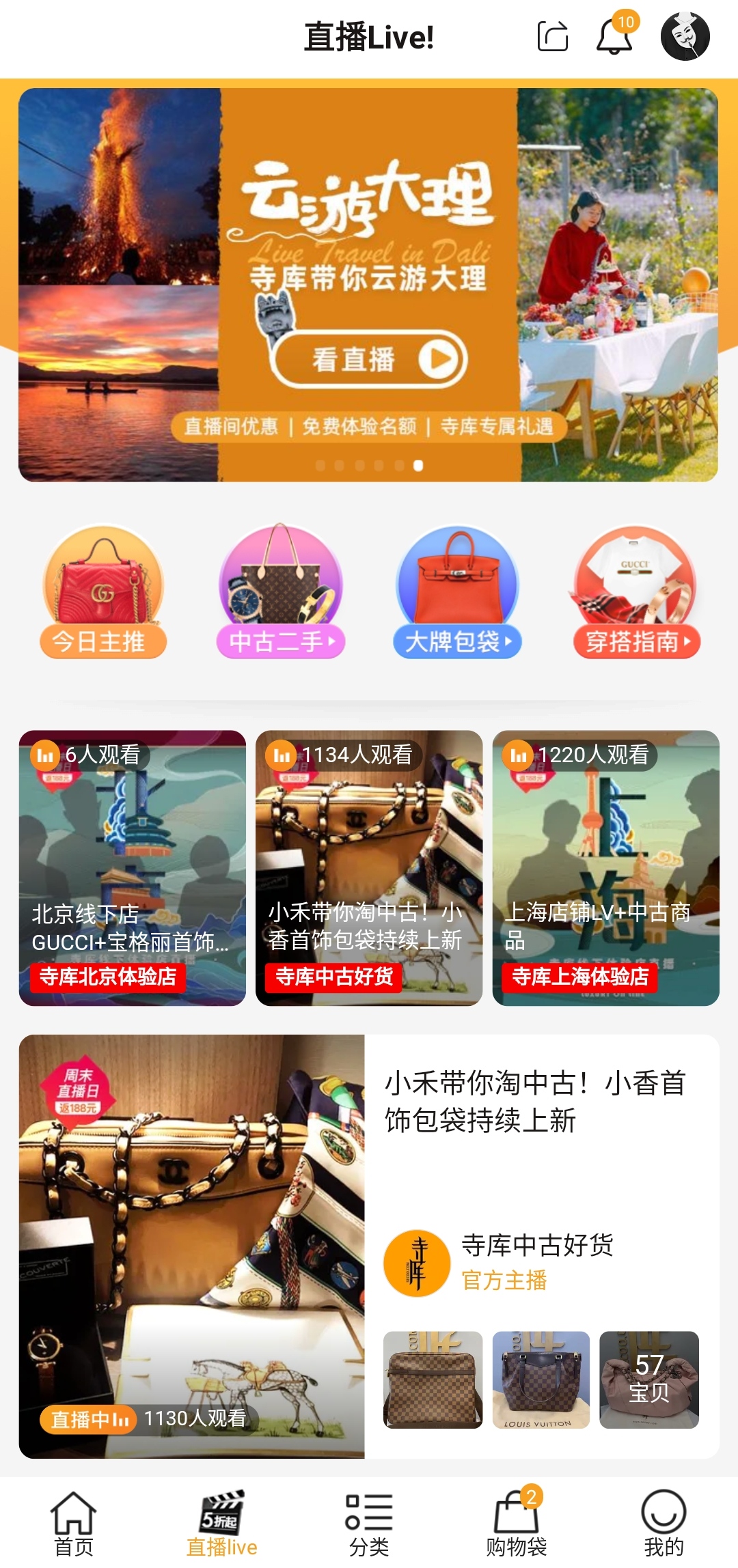View the 57 宝贝 products thumbnail

click(x=649, y=1382)
